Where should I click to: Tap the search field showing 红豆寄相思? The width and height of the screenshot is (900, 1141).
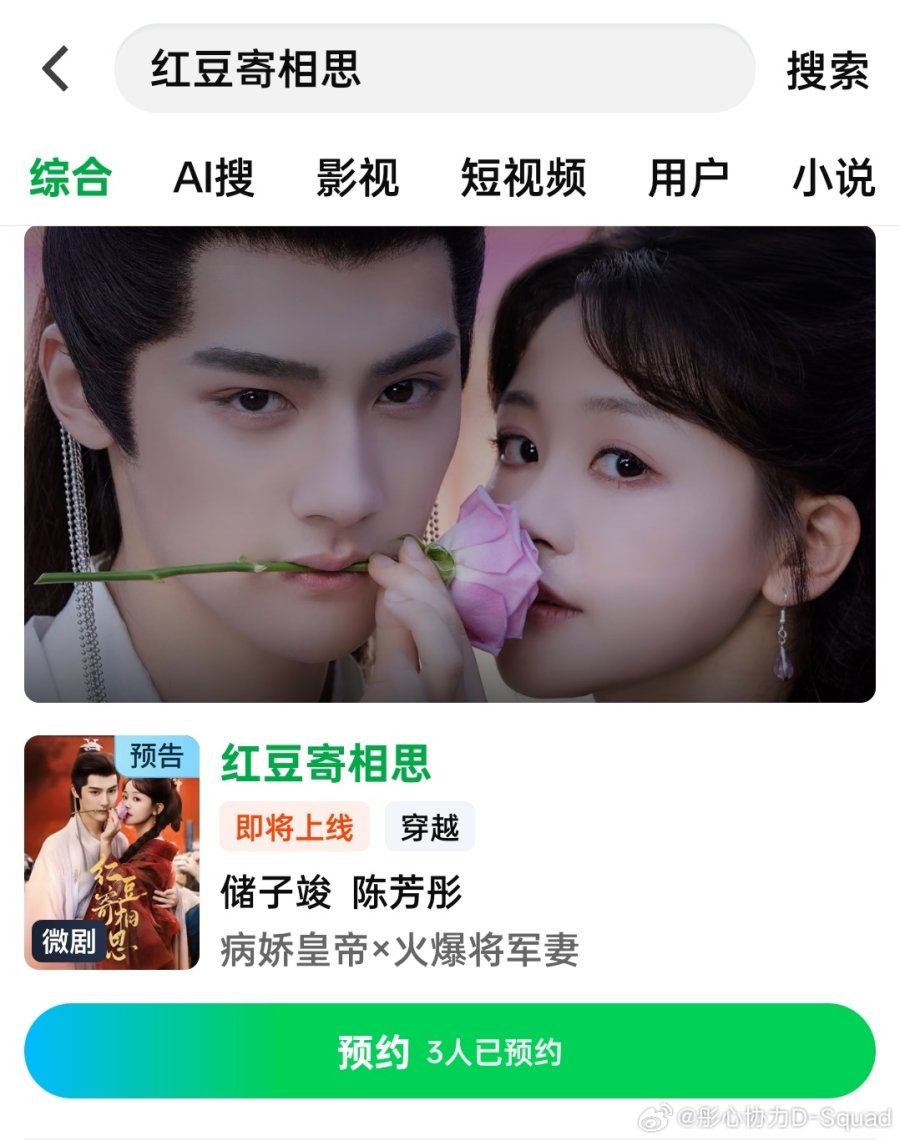434,70
